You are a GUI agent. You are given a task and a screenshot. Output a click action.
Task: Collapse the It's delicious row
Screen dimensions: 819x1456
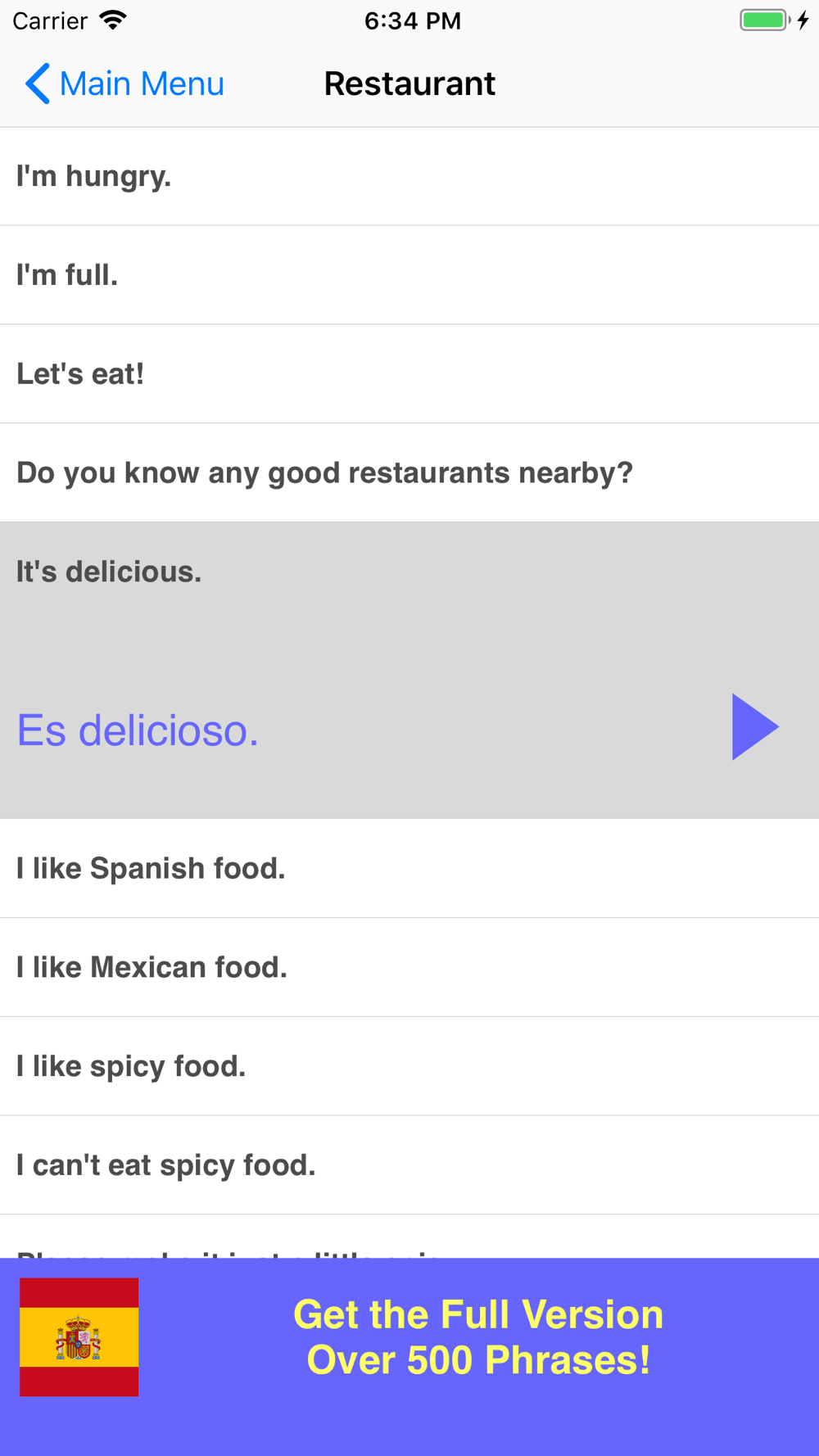click(x=409, y=572)
